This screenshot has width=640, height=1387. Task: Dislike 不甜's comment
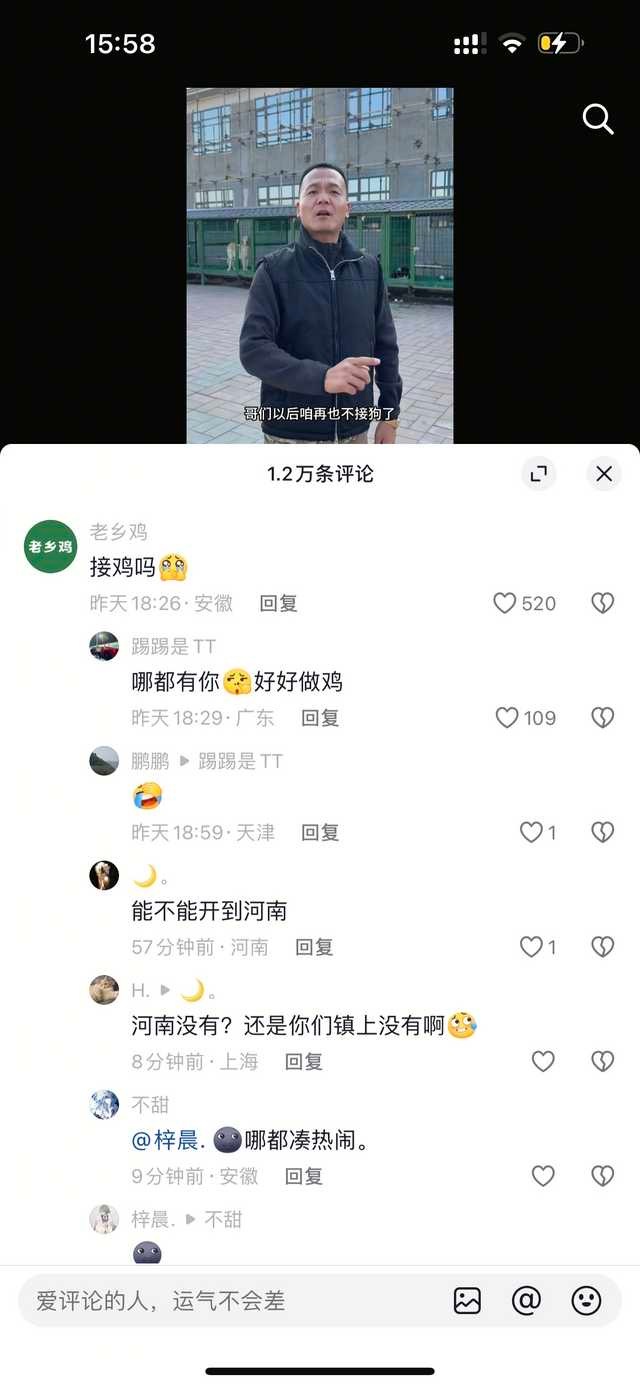(602, 1177)
